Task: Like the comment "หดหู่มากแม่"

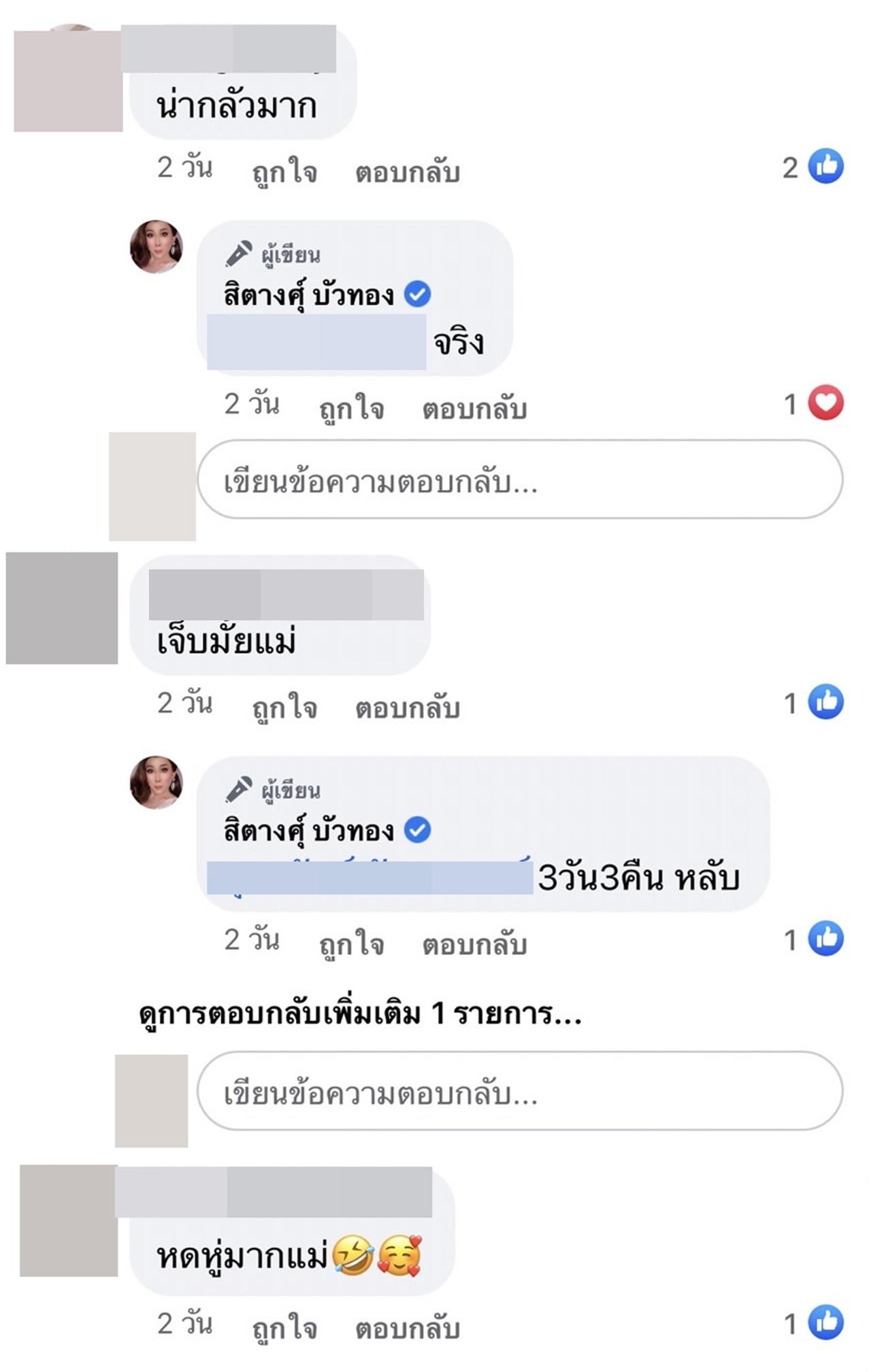Action: (284, 1328)
